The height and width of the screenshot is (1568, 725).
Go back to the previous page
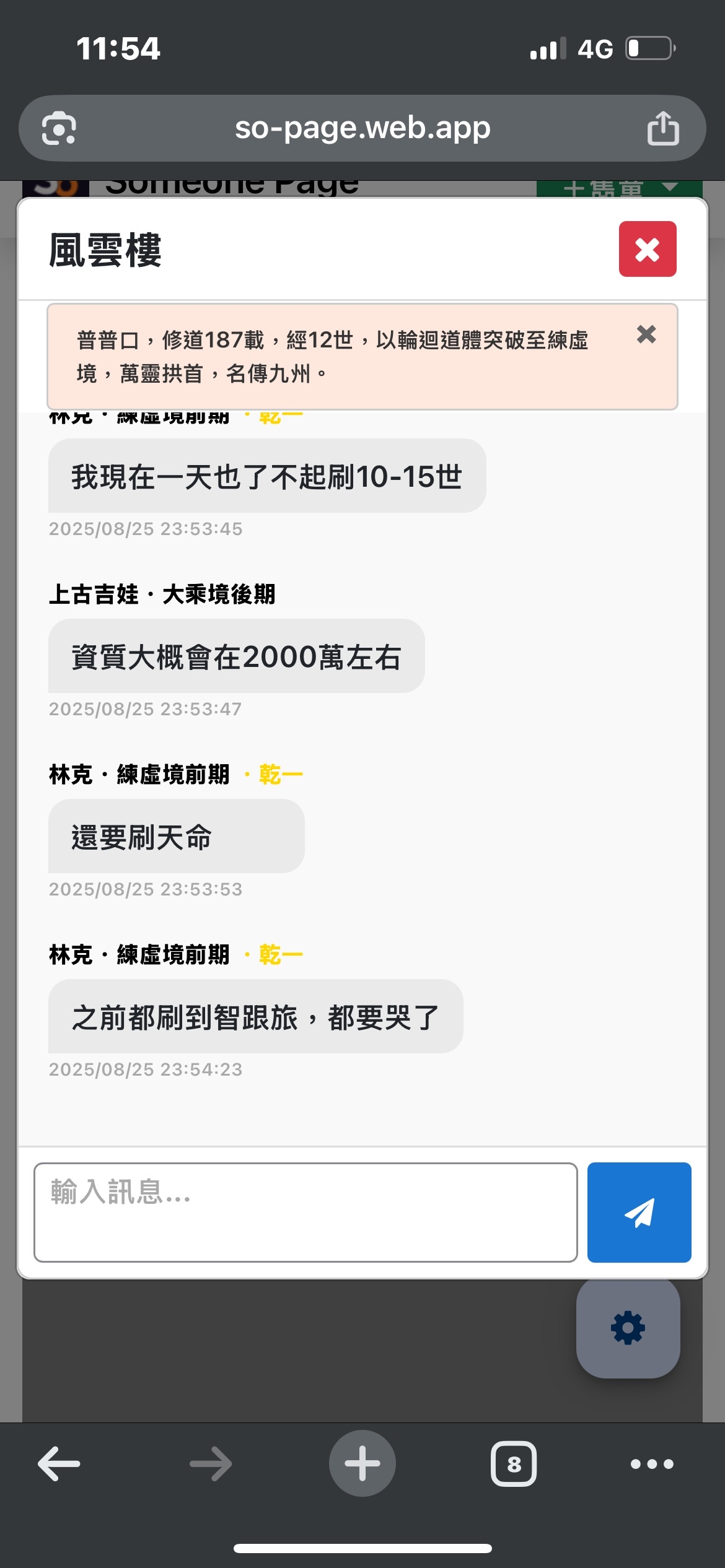(59, 1464)
